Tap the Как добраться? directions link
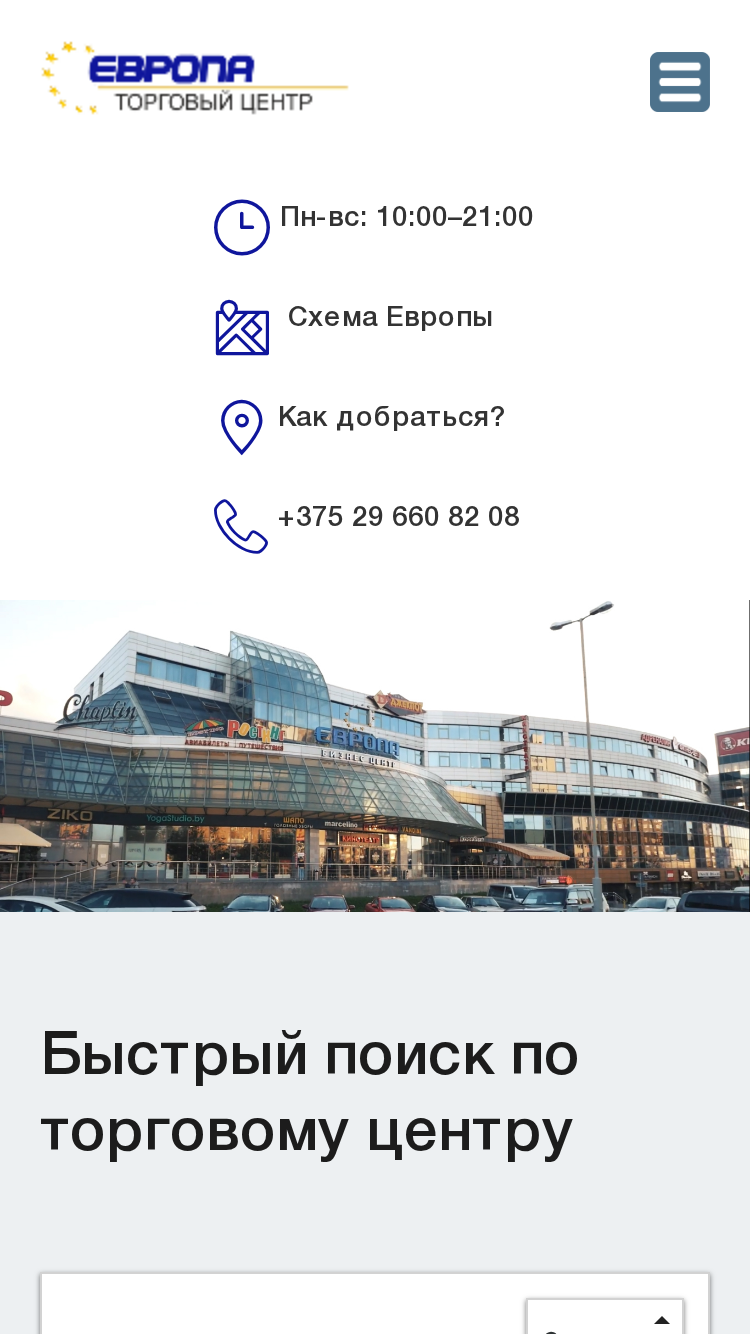 391,417
